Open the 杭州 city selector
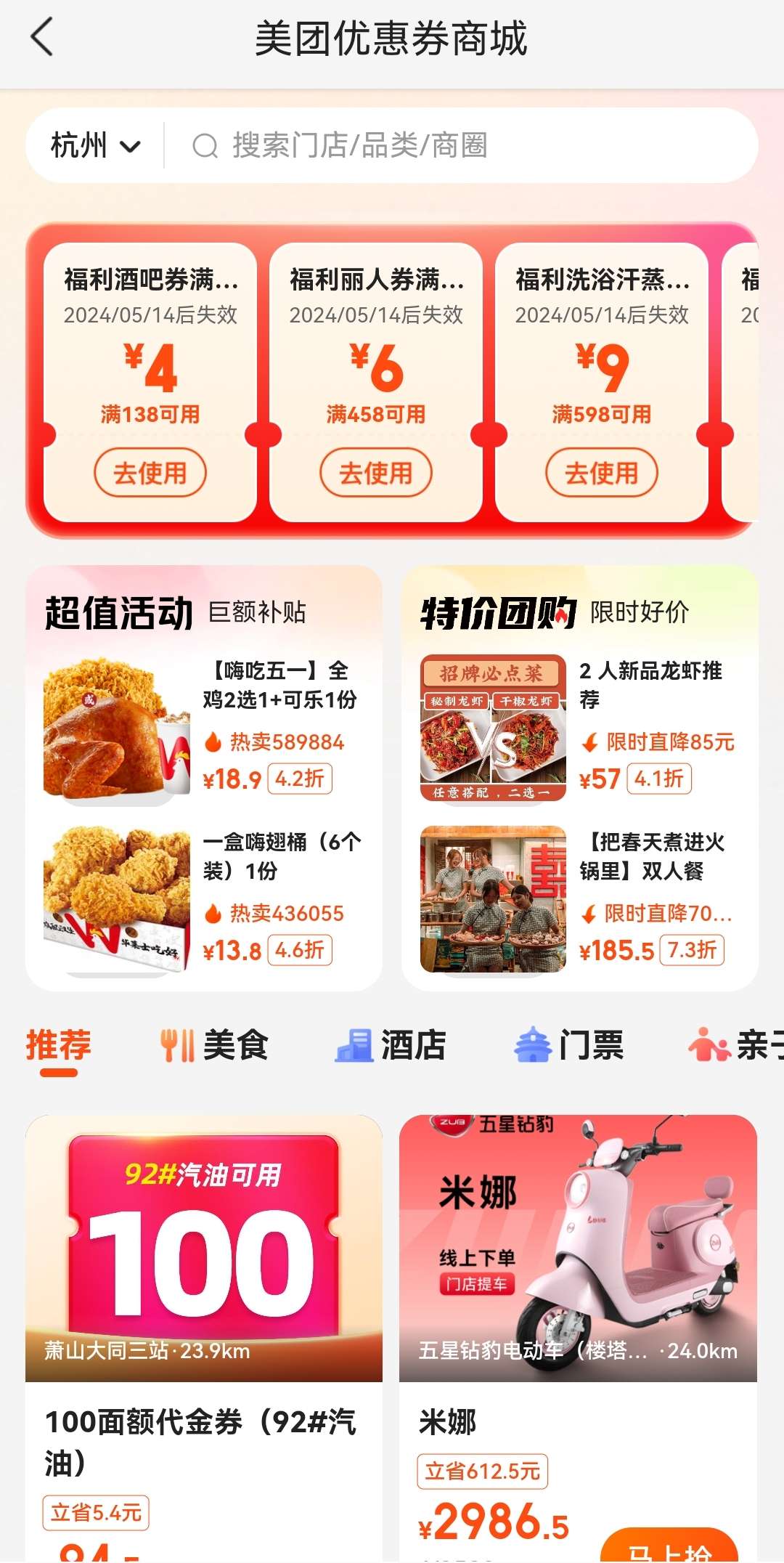784x1563 pixels. click(94, 146)
